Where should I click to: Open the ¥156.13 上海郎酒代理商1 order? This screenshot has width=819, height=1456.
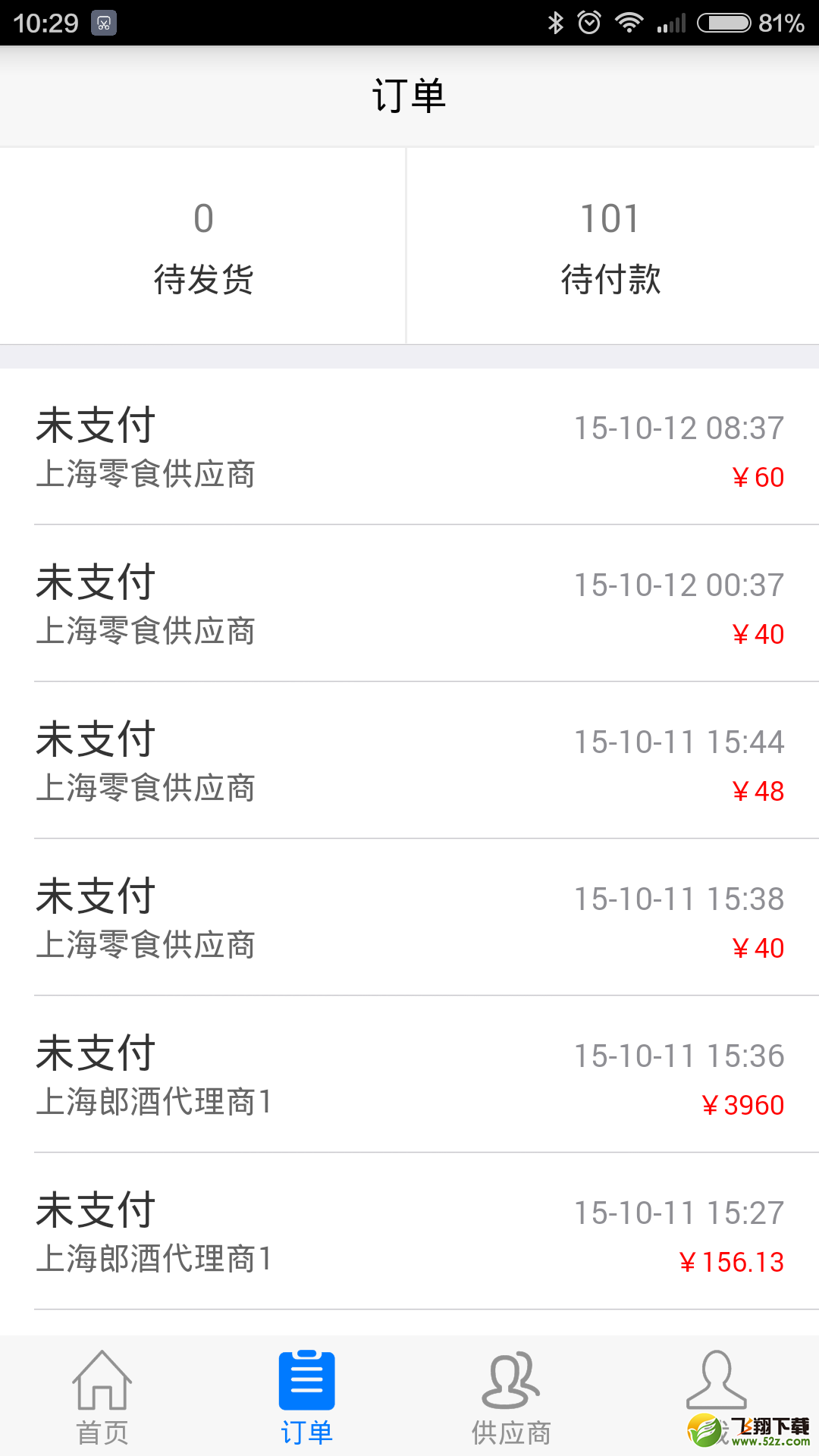point(409,1232)
